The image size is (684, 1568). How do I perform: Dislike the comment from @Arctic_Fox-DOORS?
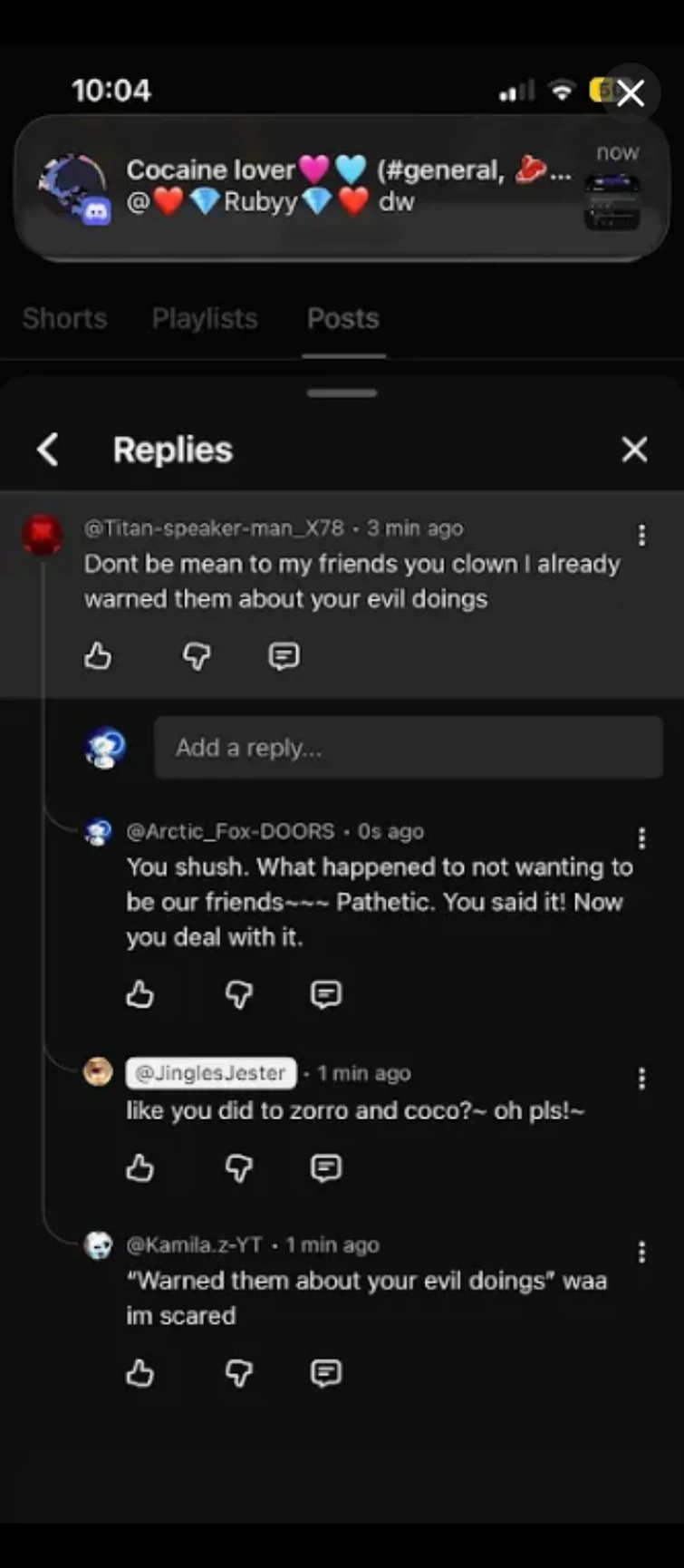click(x=237, y=993)
